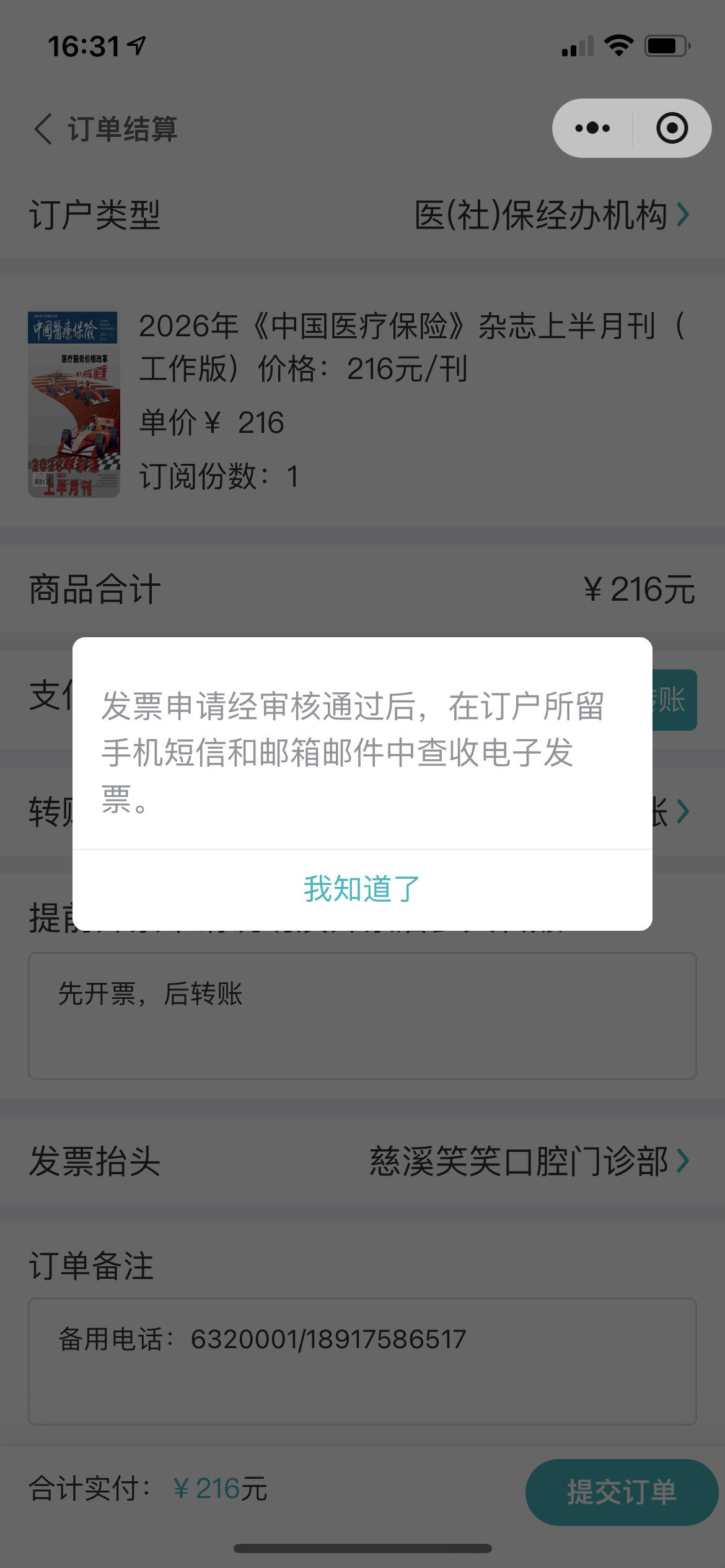Edit the 订单备注 text field
This screenshot has height=1568, width=725.
[x=362, y=1361]
